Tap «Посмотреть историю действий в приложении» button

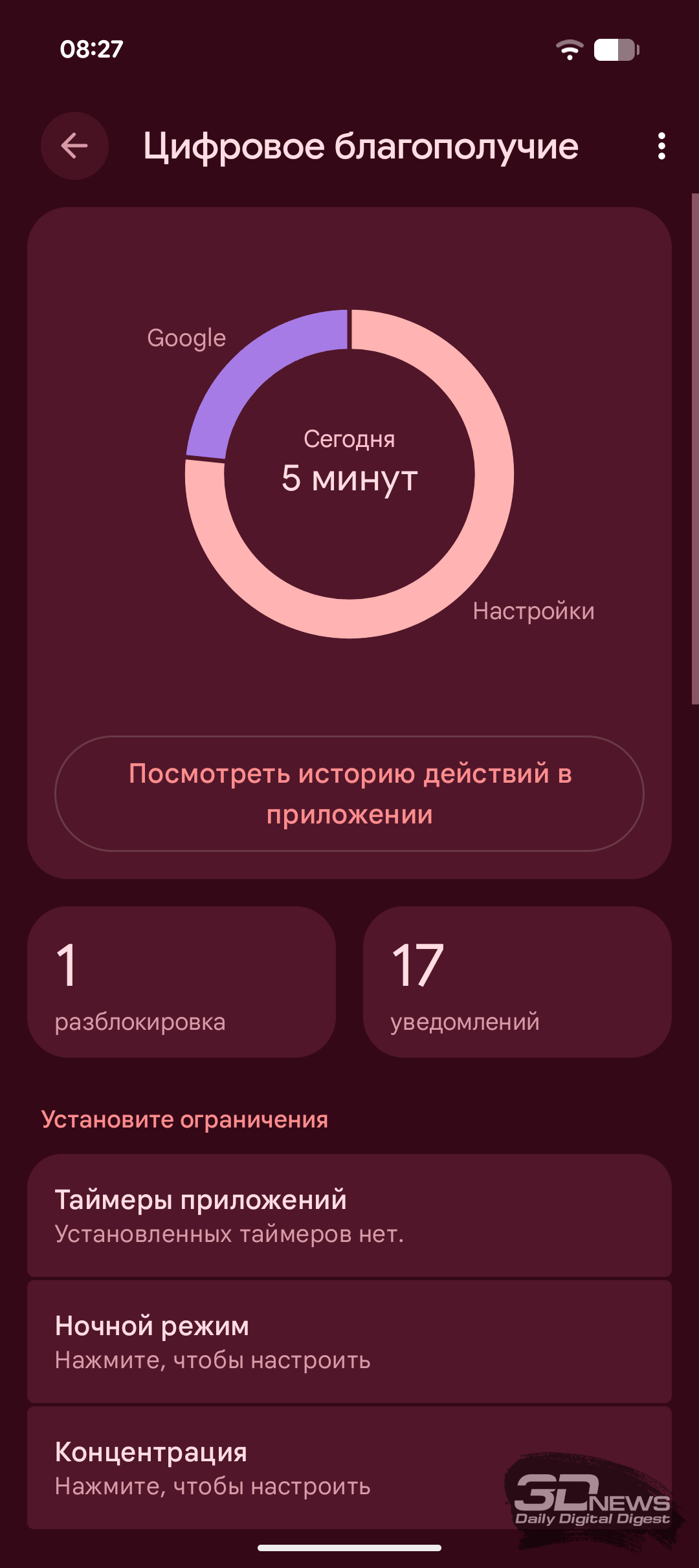349,794
